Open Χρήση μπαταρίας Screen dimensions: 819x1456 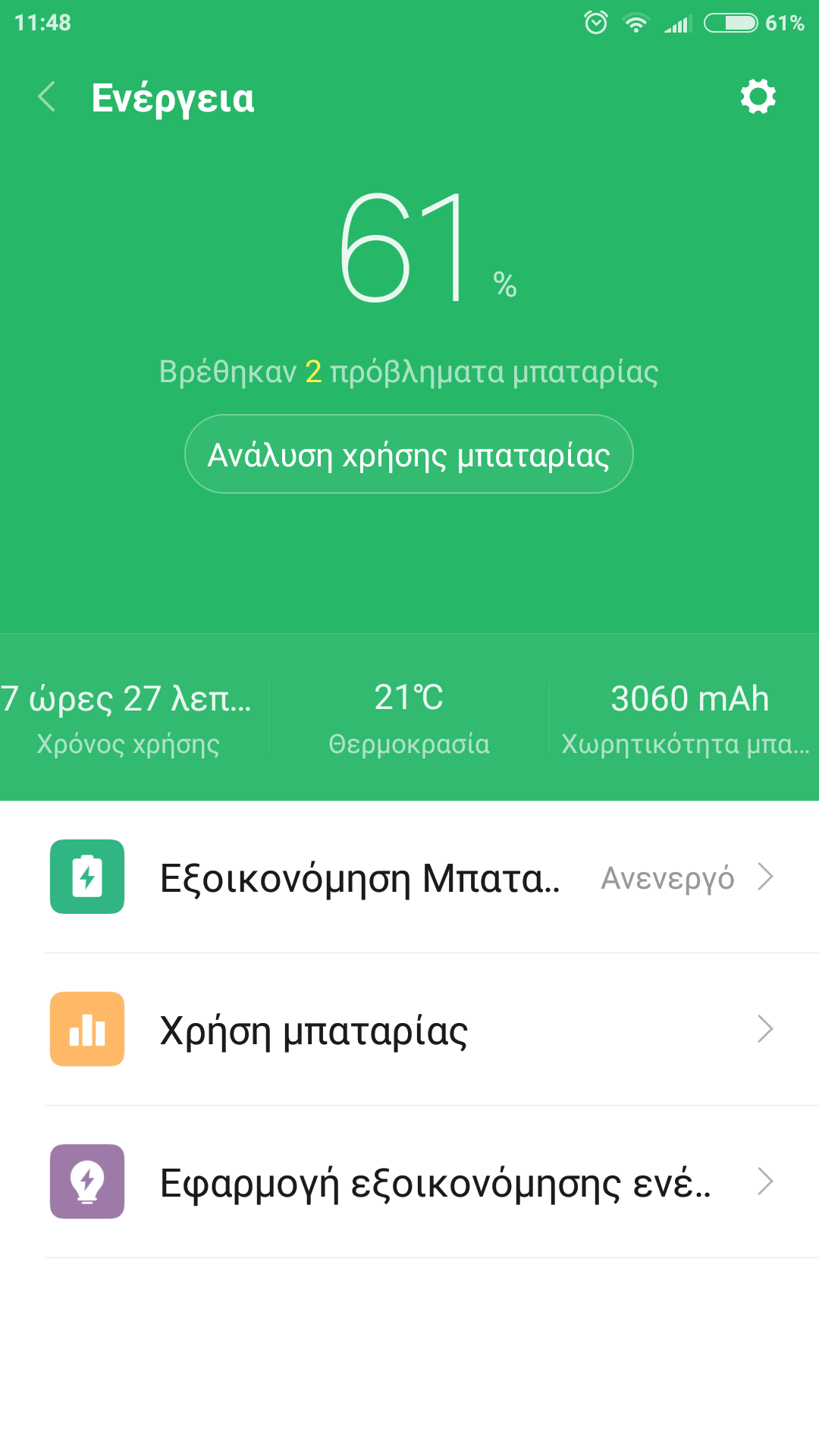(x=409, y=1030)
